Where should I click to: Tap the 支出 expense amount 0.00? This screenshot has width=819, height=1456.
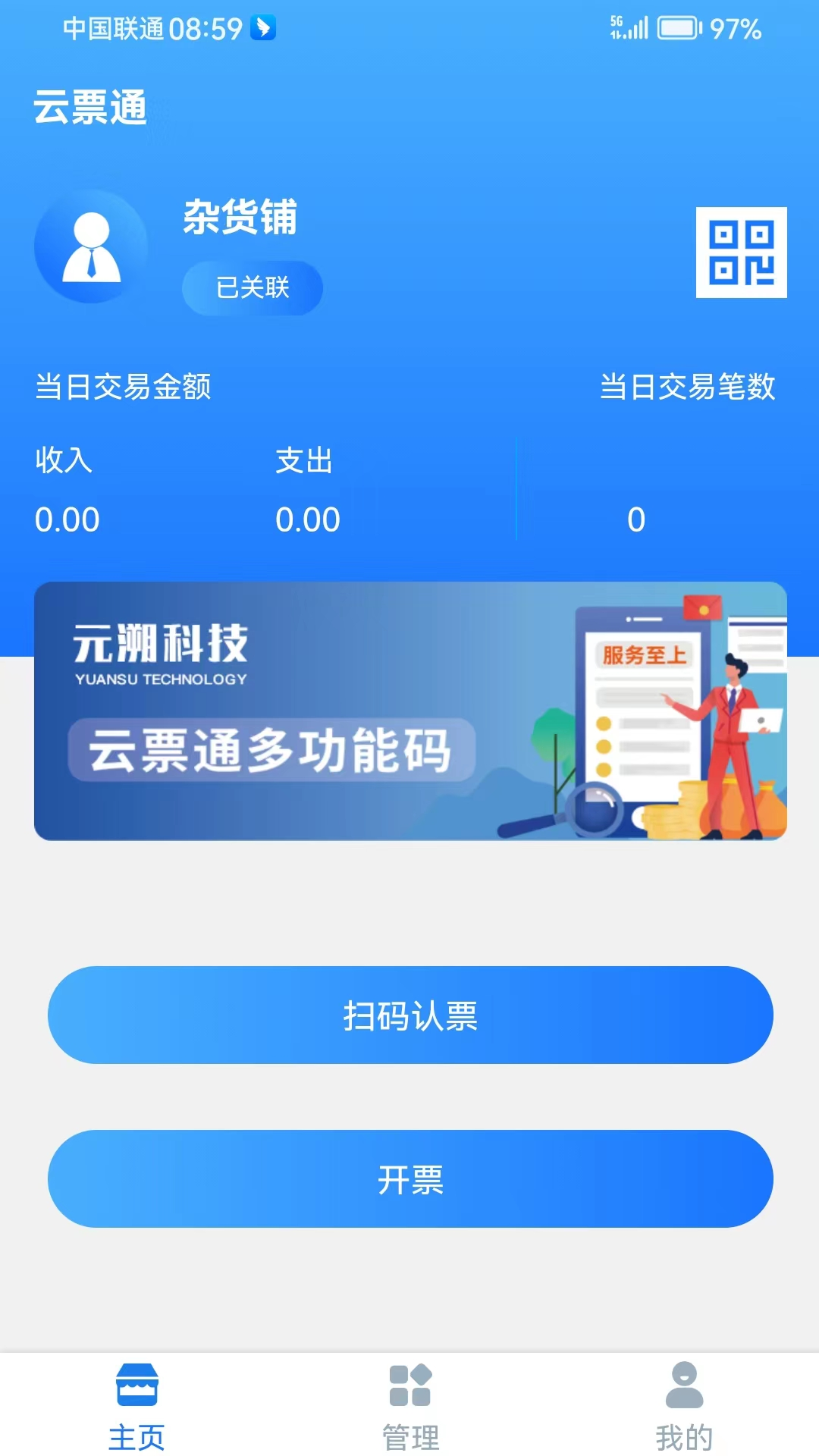(x=306, y=520)
